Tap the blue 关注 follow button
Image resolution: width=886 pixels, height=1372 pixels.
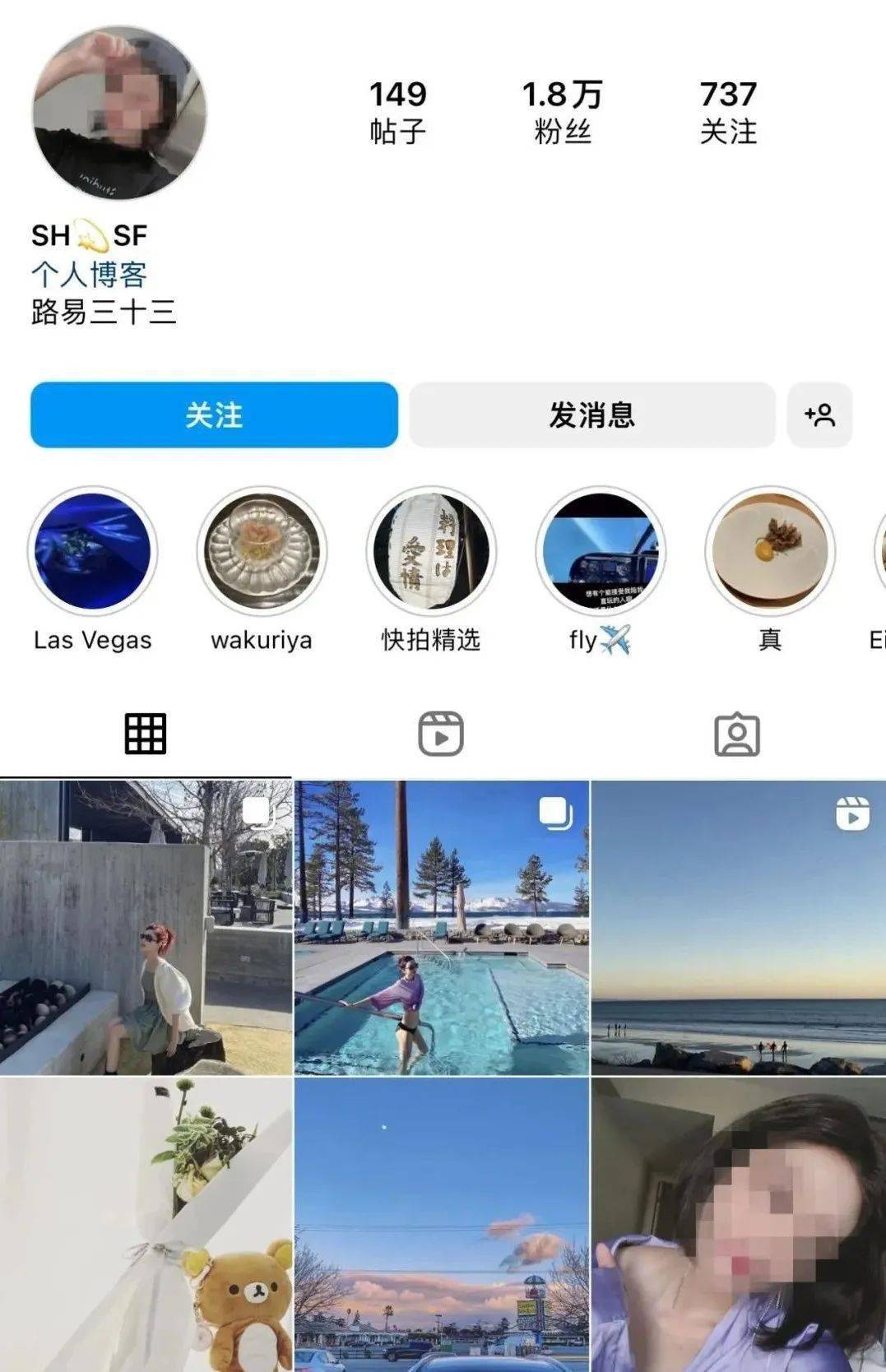pyautogui.click(x=214, y=415)
